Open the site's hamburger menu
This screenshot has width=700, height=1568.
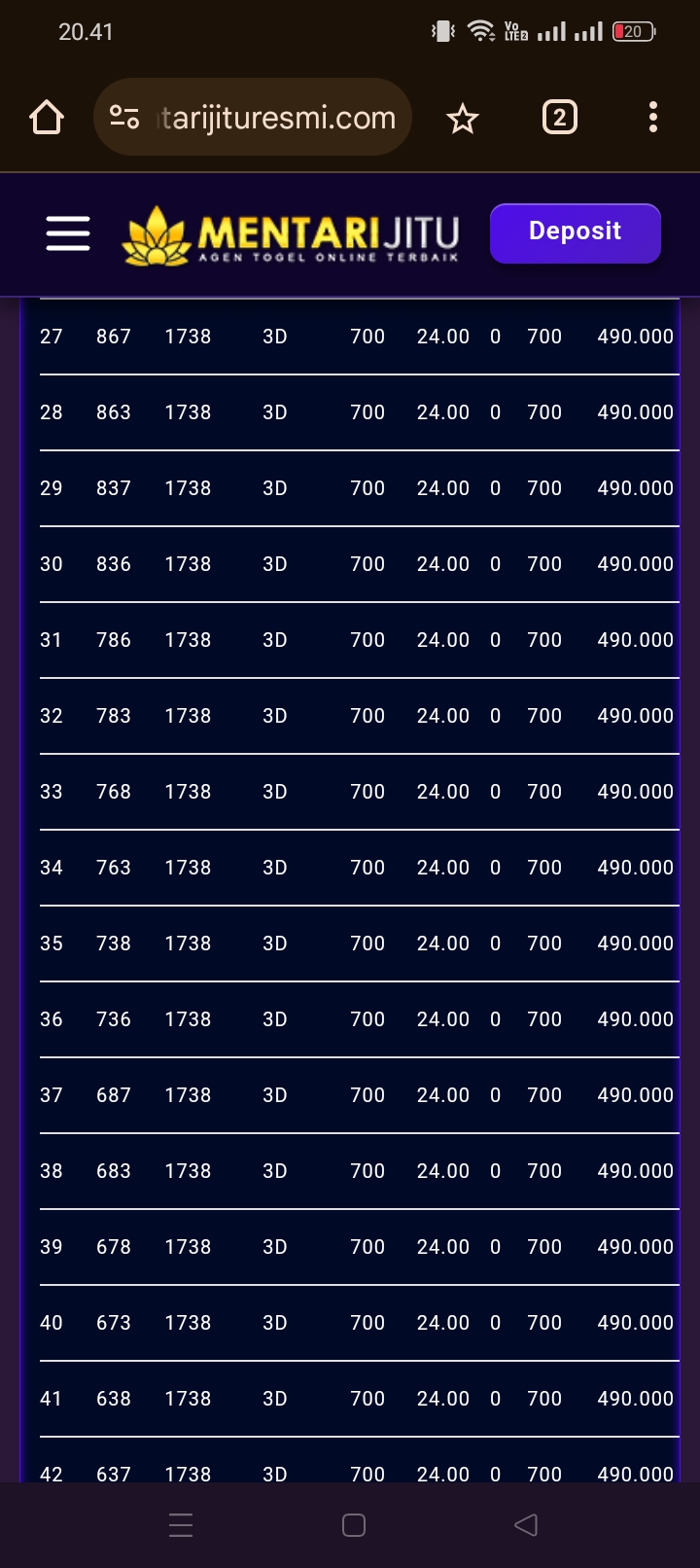click(68, 233)
